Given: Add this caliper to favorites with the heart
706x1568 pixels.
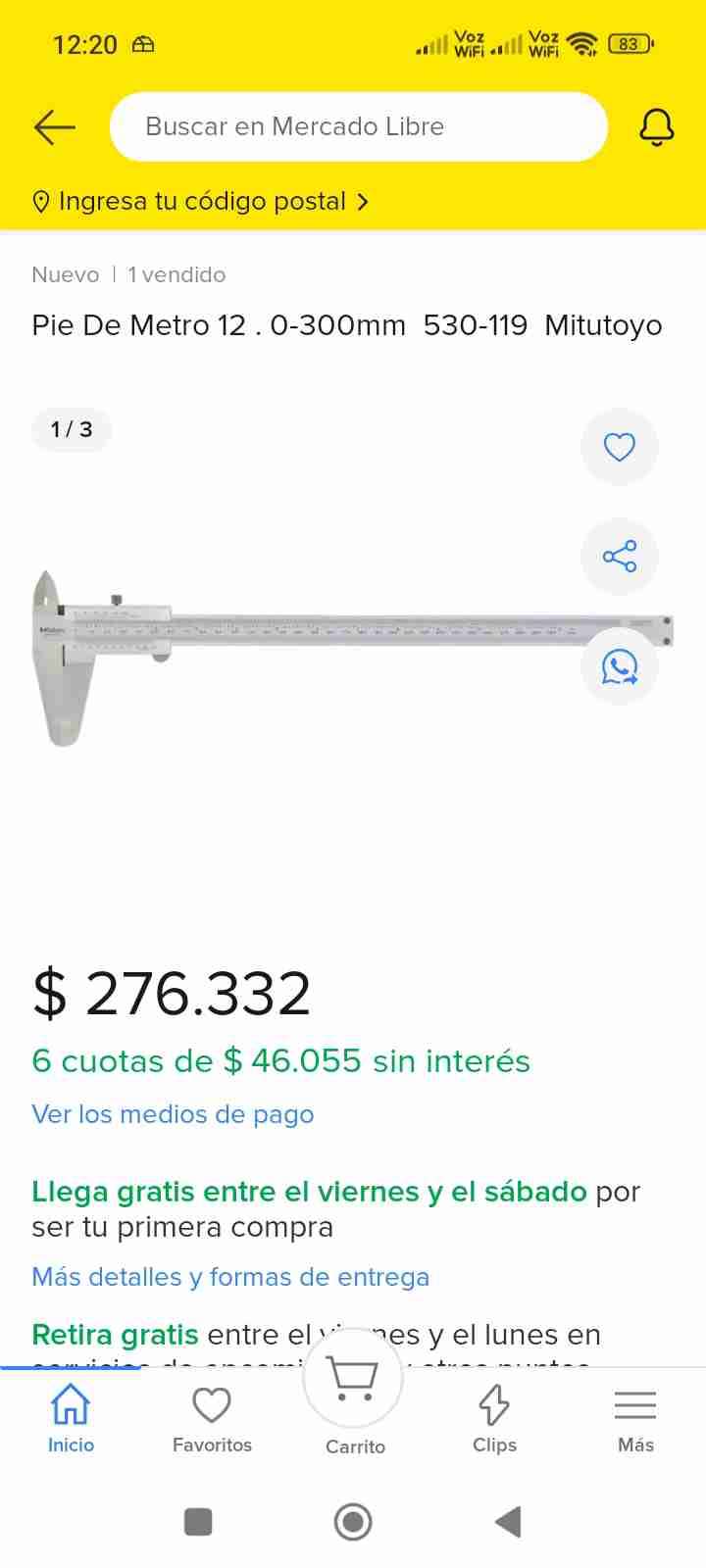Looking at the screenshot, I should point(619,447).
